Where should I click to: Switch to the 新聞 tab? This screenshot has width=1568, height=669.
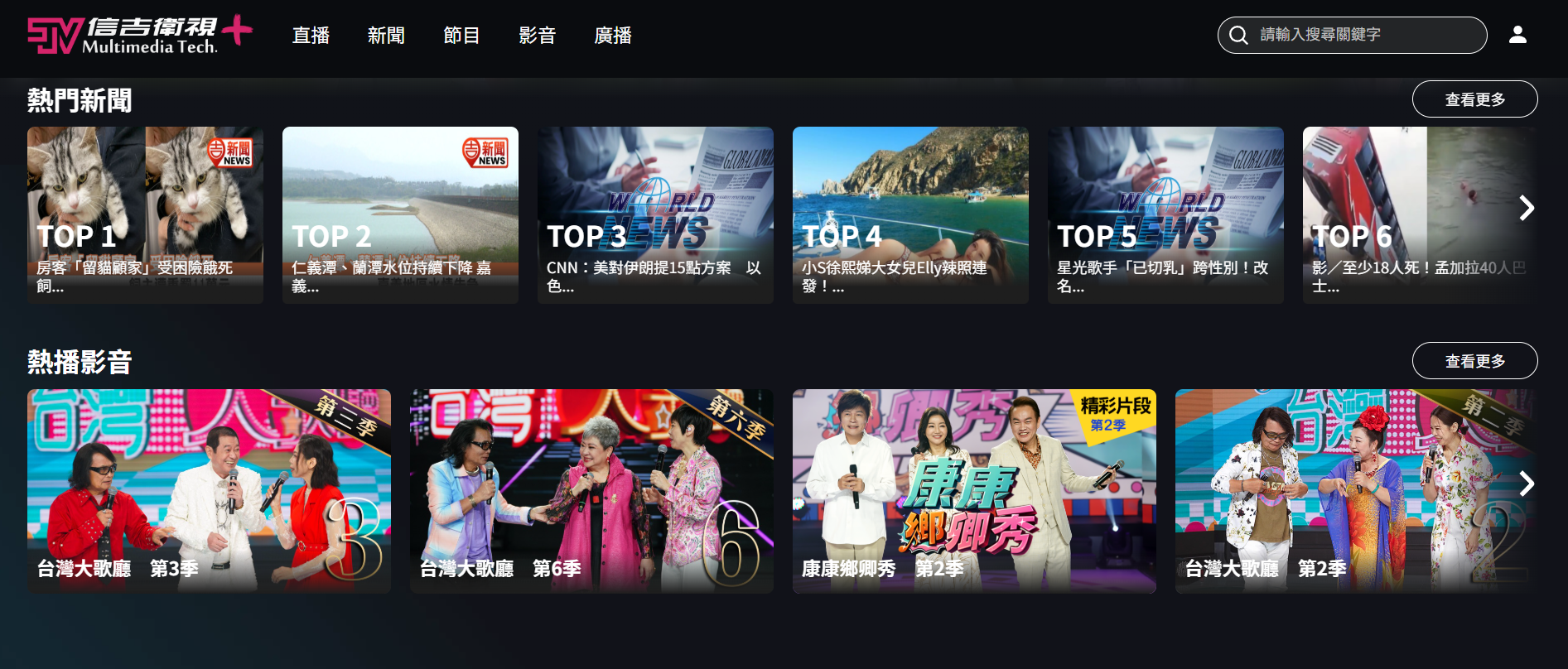pyautogui.click(x=386, y=36)
